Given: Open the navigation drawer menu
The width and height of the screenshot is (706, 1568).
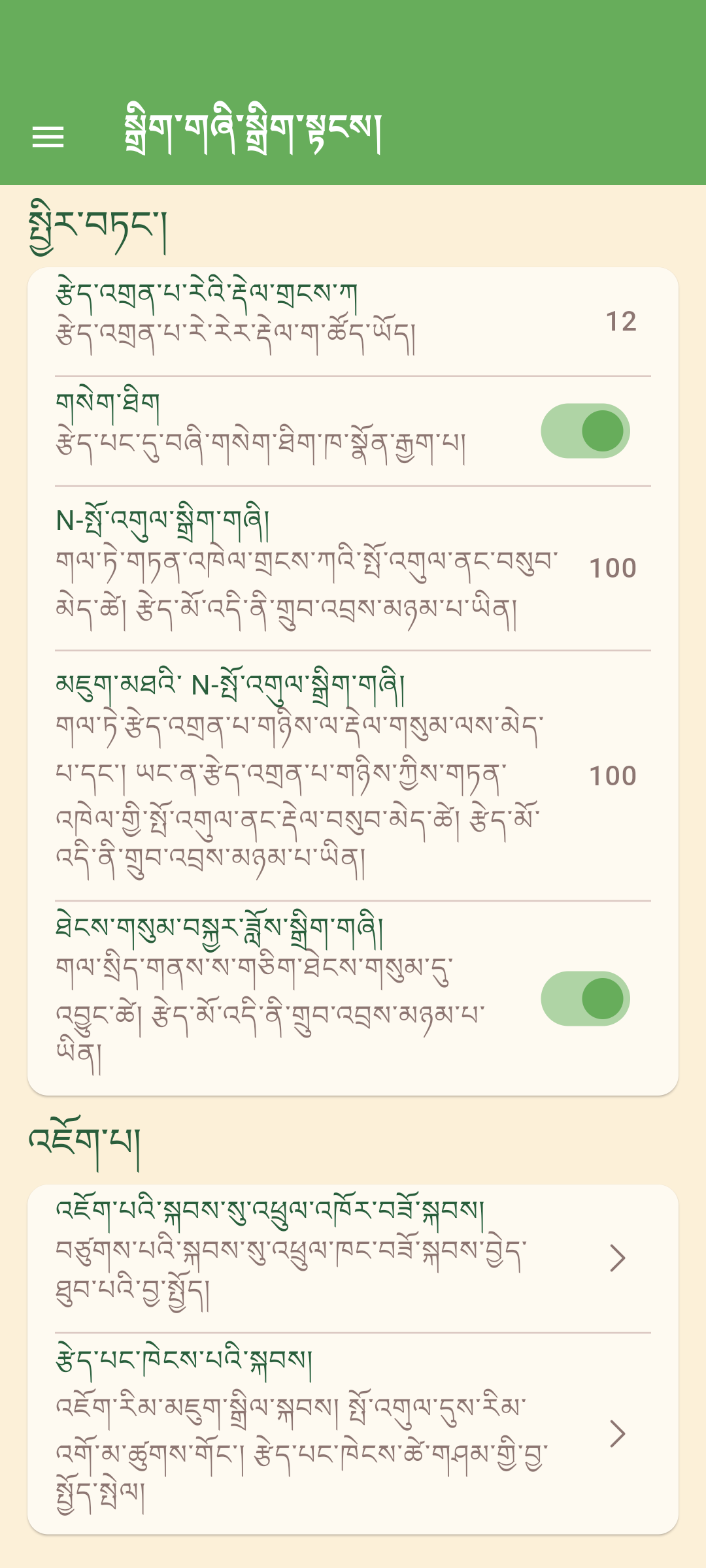Looking at the screenshot, I should pyautogui.click(x=48, y=137).
